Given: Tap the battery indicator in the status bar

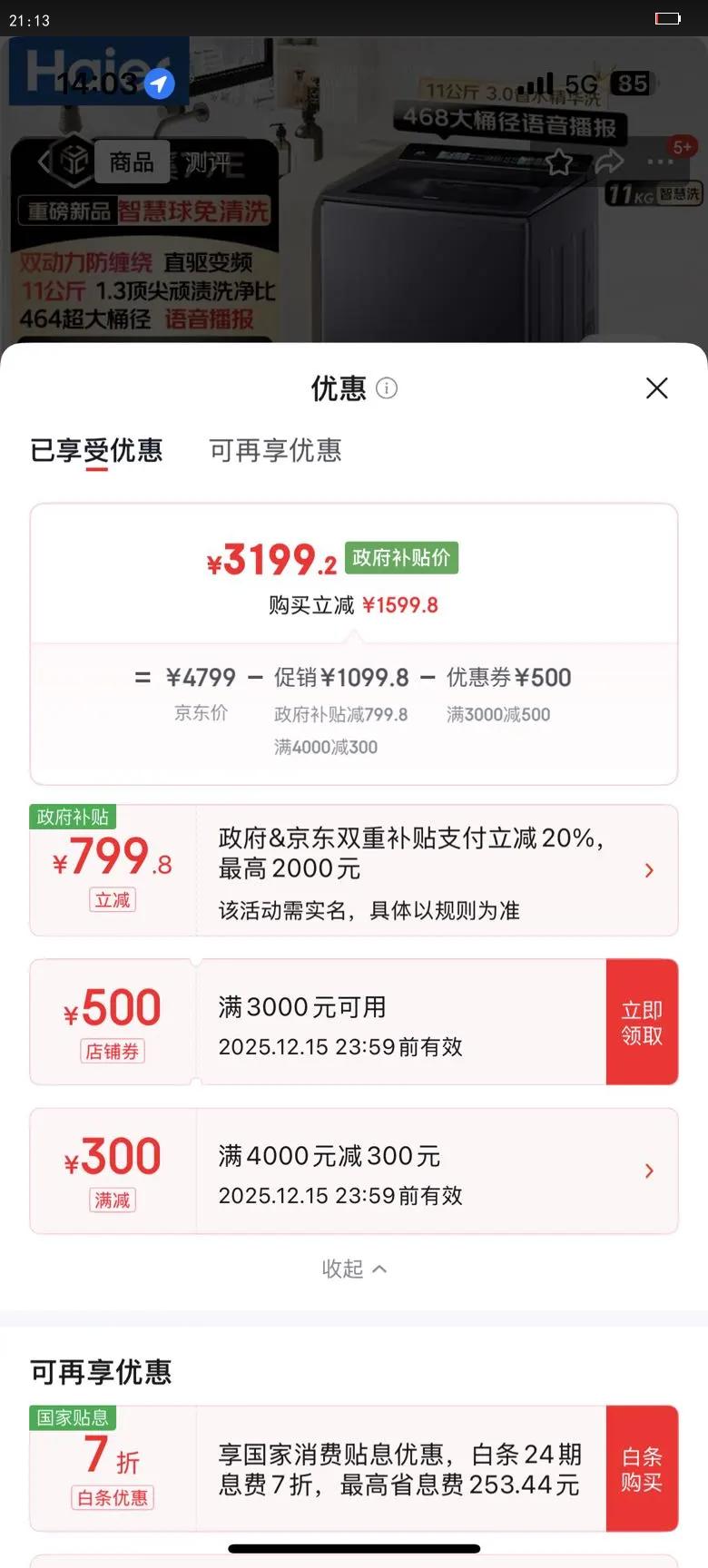Looking at the screenshot, I should pos(669,17).
